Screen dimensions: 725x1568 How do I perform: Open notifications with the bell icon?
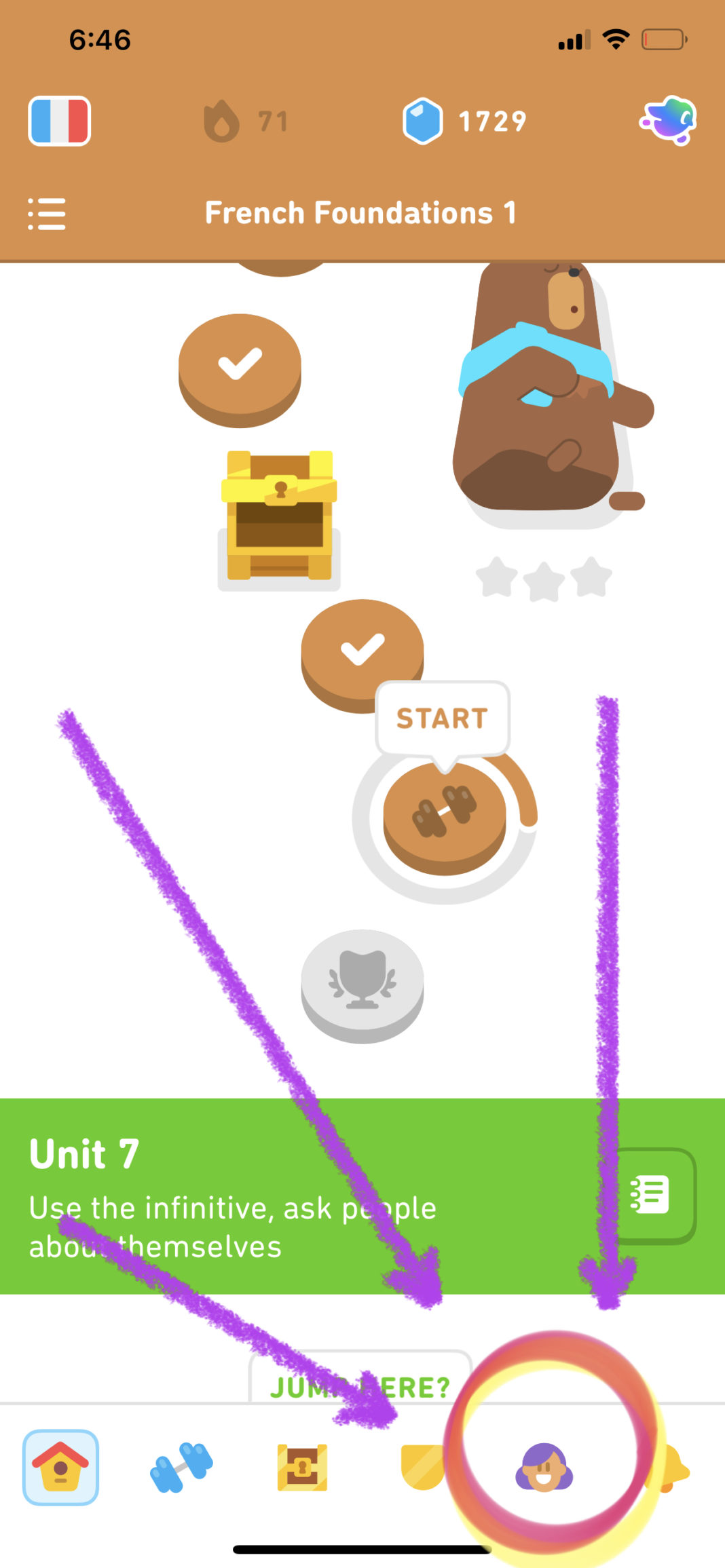(x=669, y=1466)
